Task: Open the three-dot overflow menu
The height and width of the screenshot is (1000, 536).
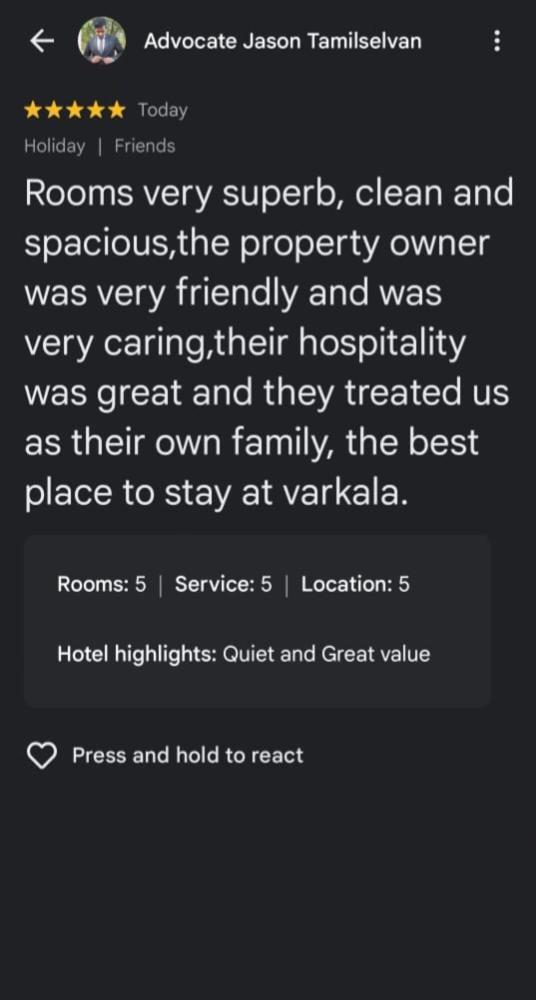Action: click(496, 41)
